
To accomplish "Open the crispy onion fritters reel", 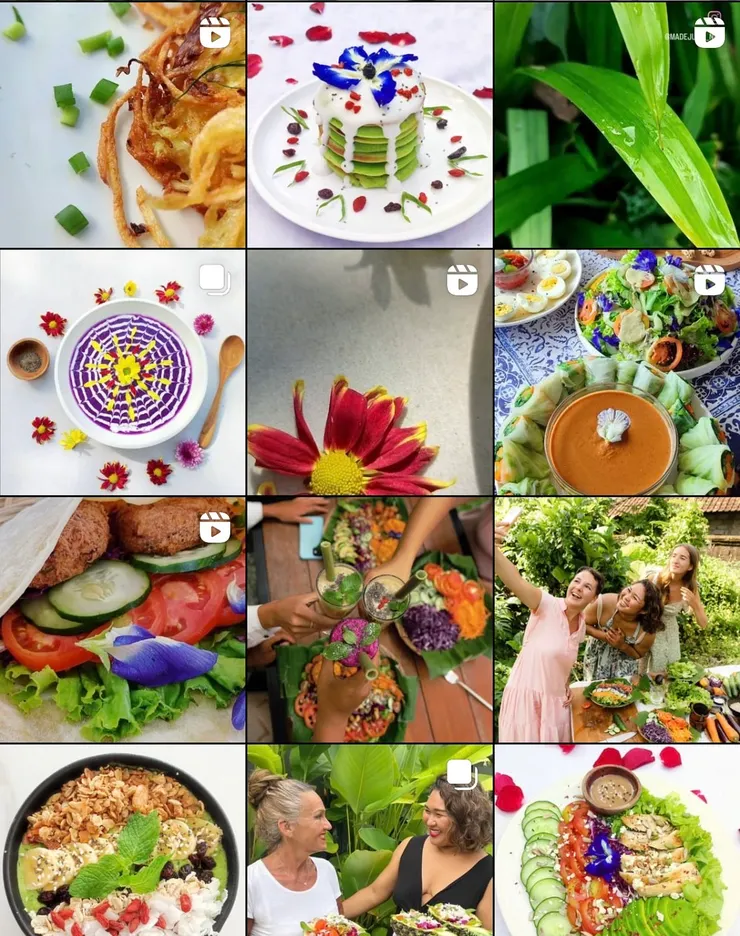I will (x=123, y=124).
